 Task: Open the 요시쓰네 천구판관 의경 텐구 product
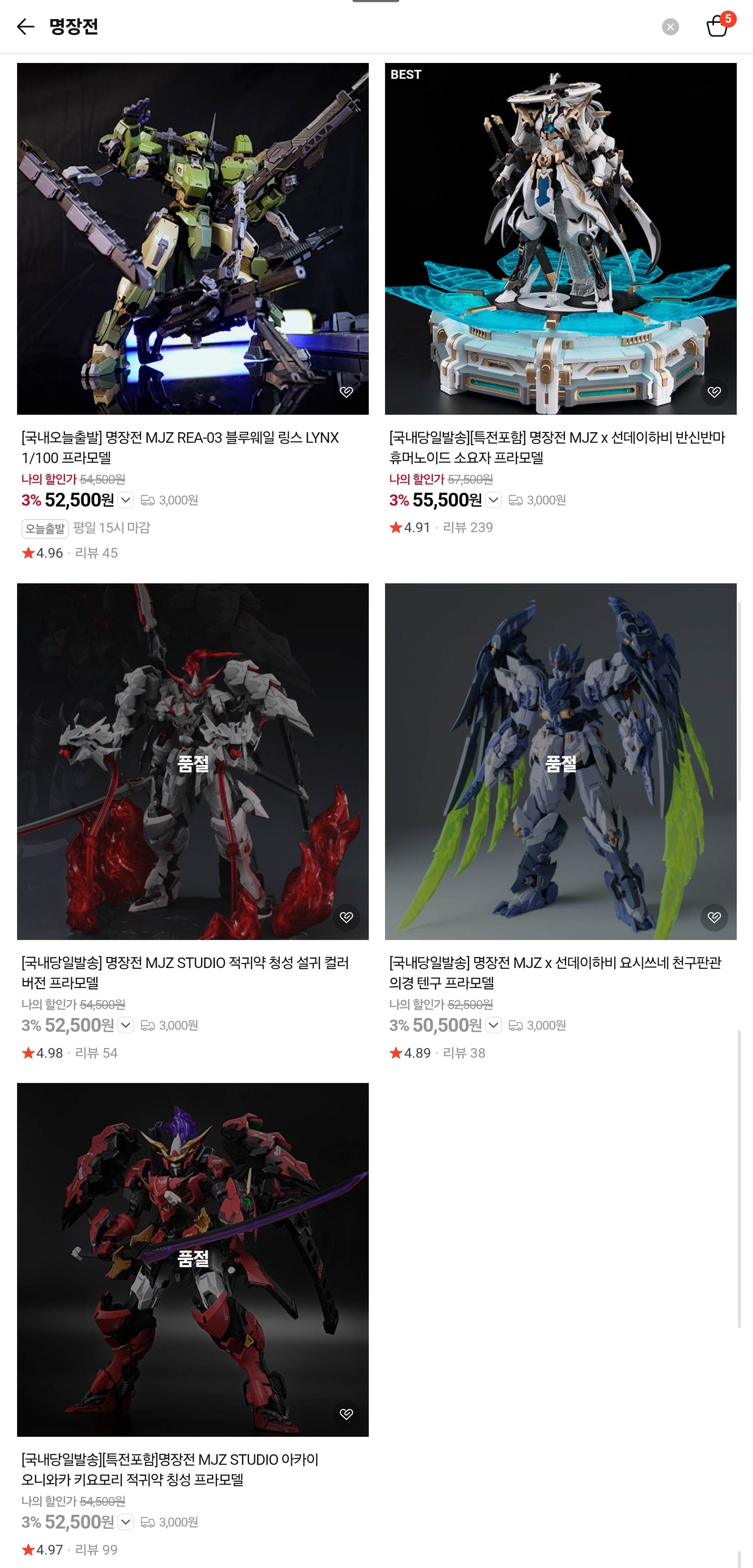click(560, 761)
